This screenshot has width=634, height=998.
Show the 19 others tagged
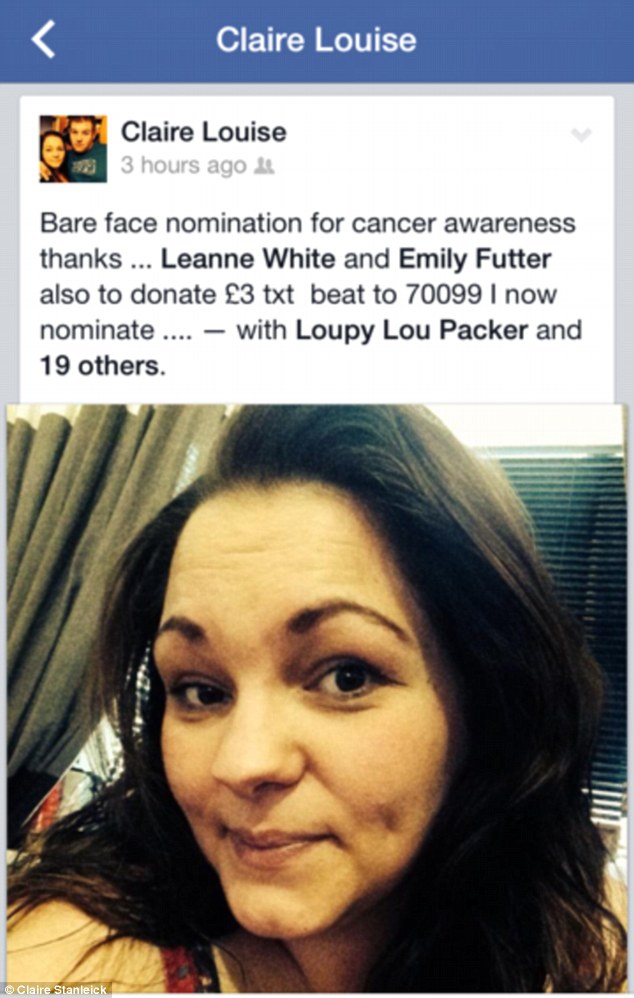tap(100, 367)
